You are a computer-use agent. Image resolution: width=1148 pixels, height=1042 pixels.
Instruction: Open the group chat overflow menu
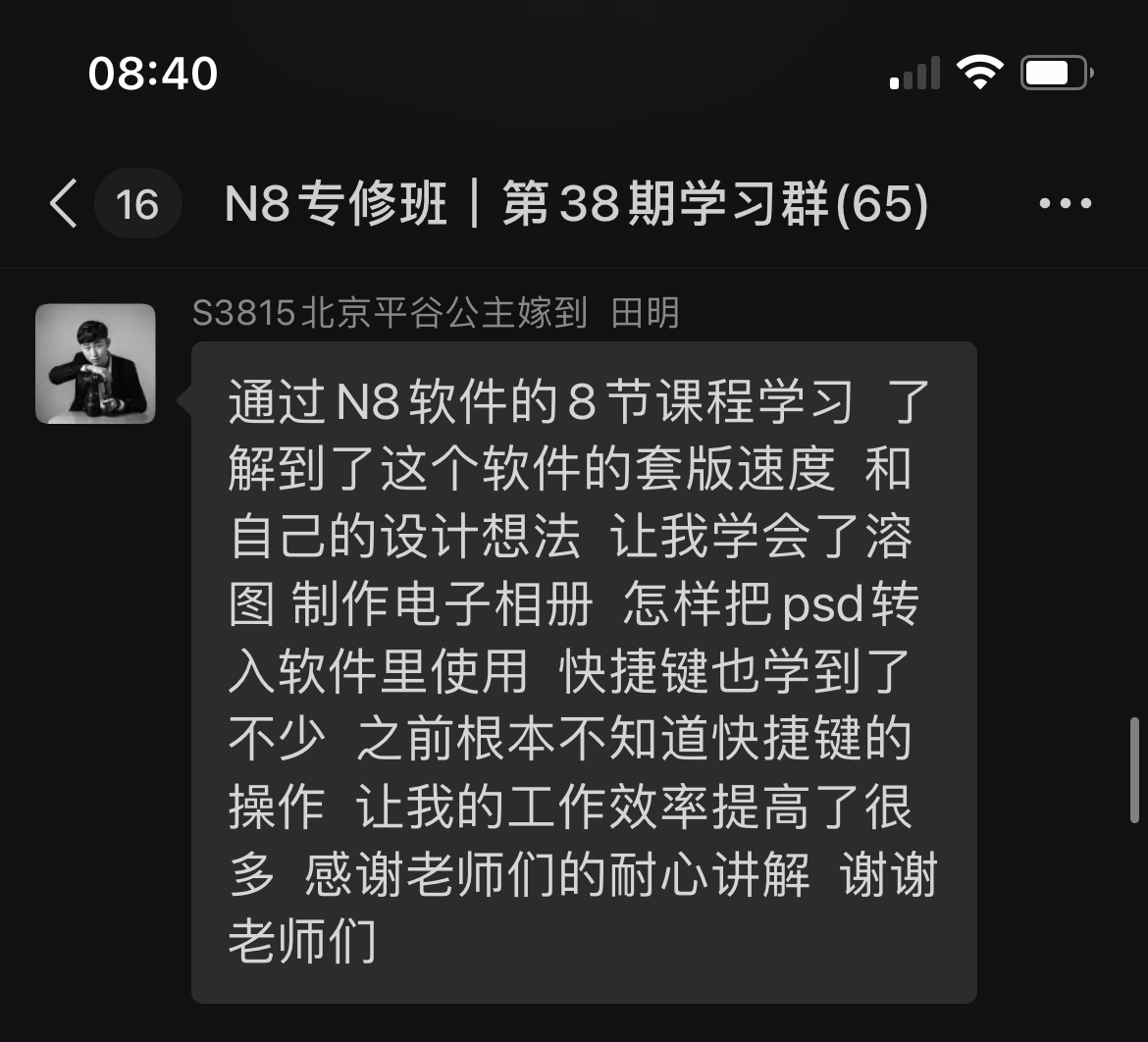click(x=1065, y=204)
